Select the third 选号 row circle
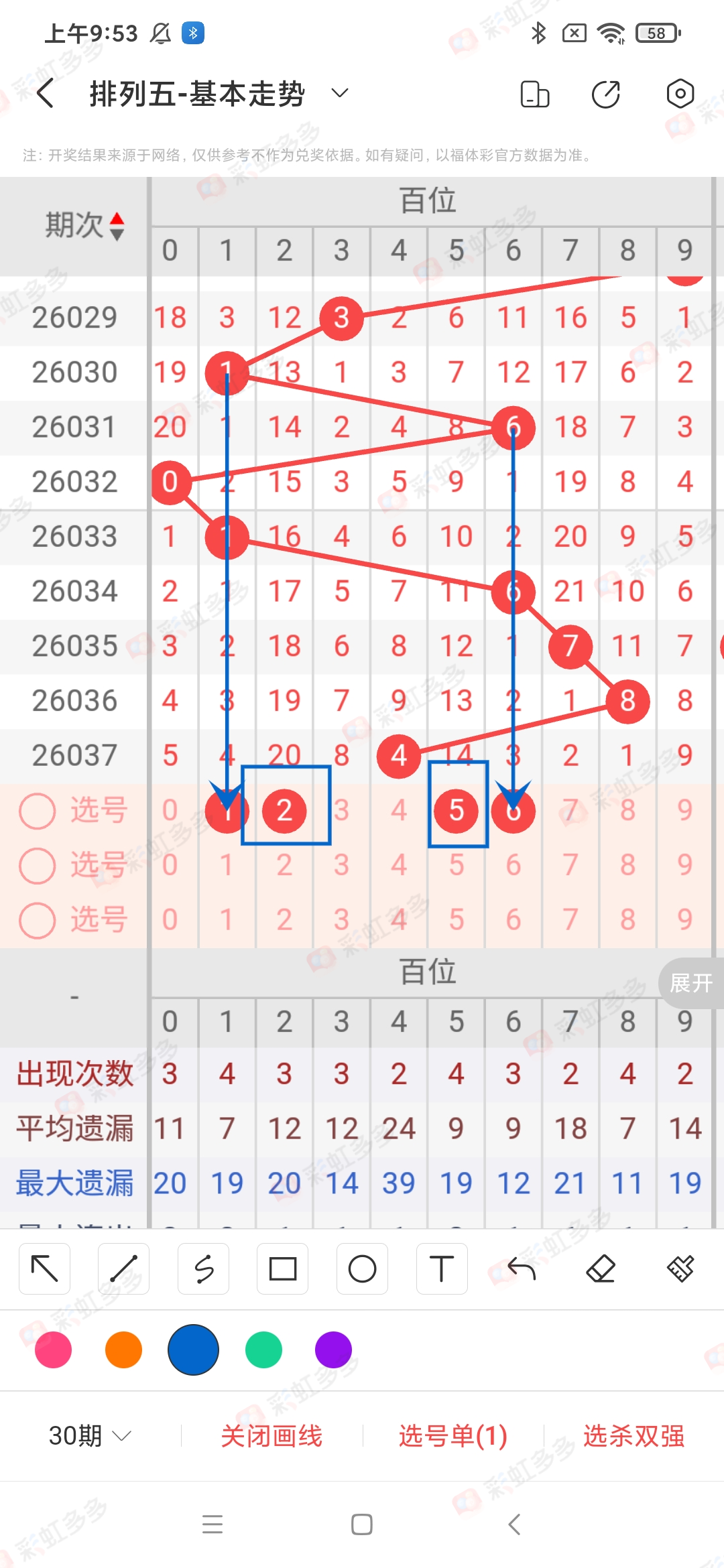Screen dimensions: 724x1568 (38, 919)
